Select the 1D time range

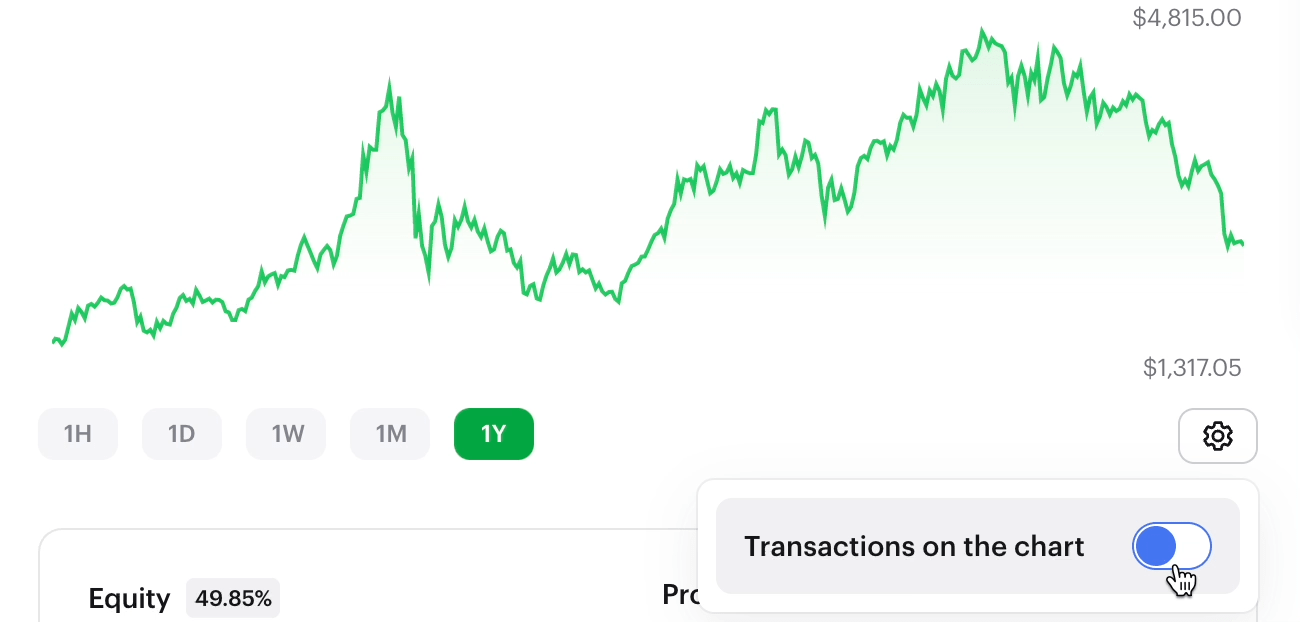(x=182, y=434)
